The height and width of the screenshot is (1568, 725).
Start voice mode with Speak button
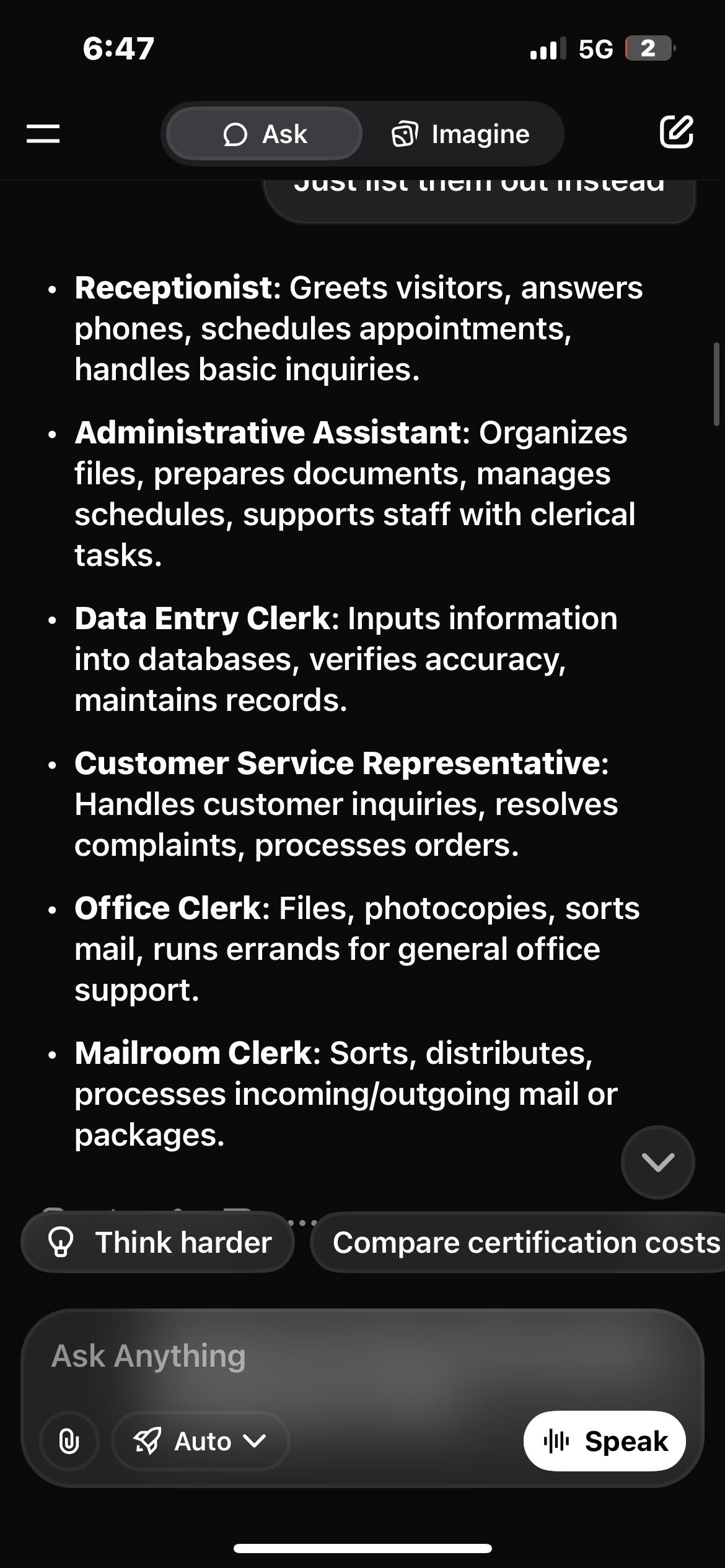point(605,1441)
